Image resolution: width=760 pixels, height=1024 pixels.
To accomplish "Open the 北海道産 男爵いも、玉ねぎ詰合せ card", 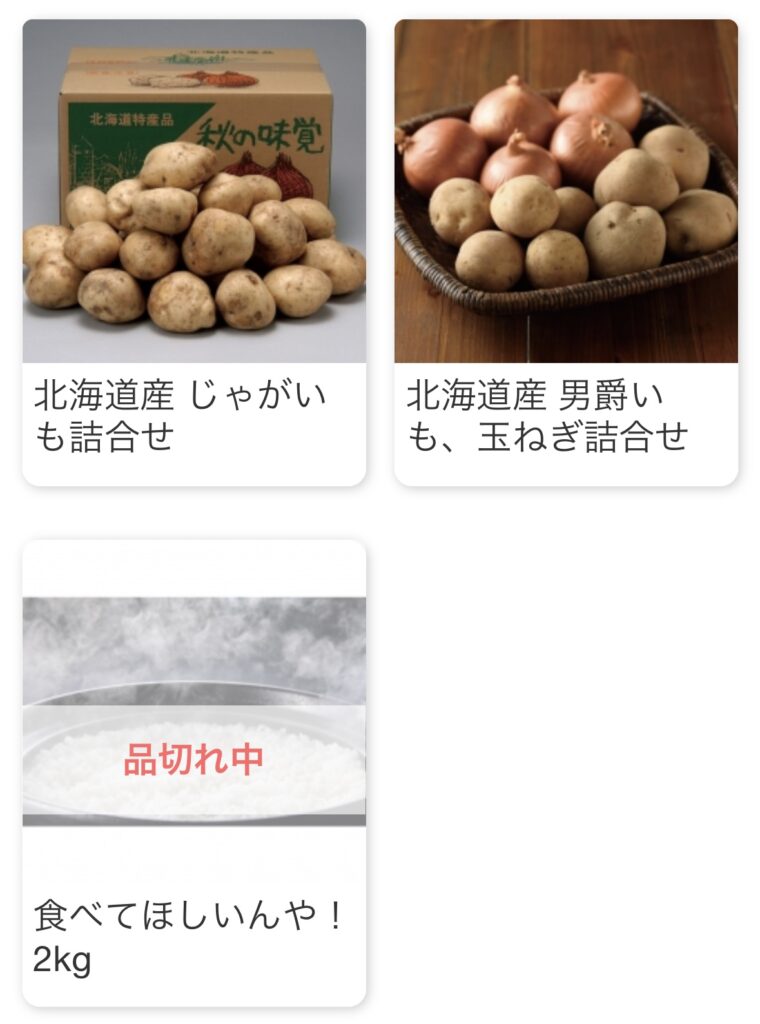I will pos(566,252).
